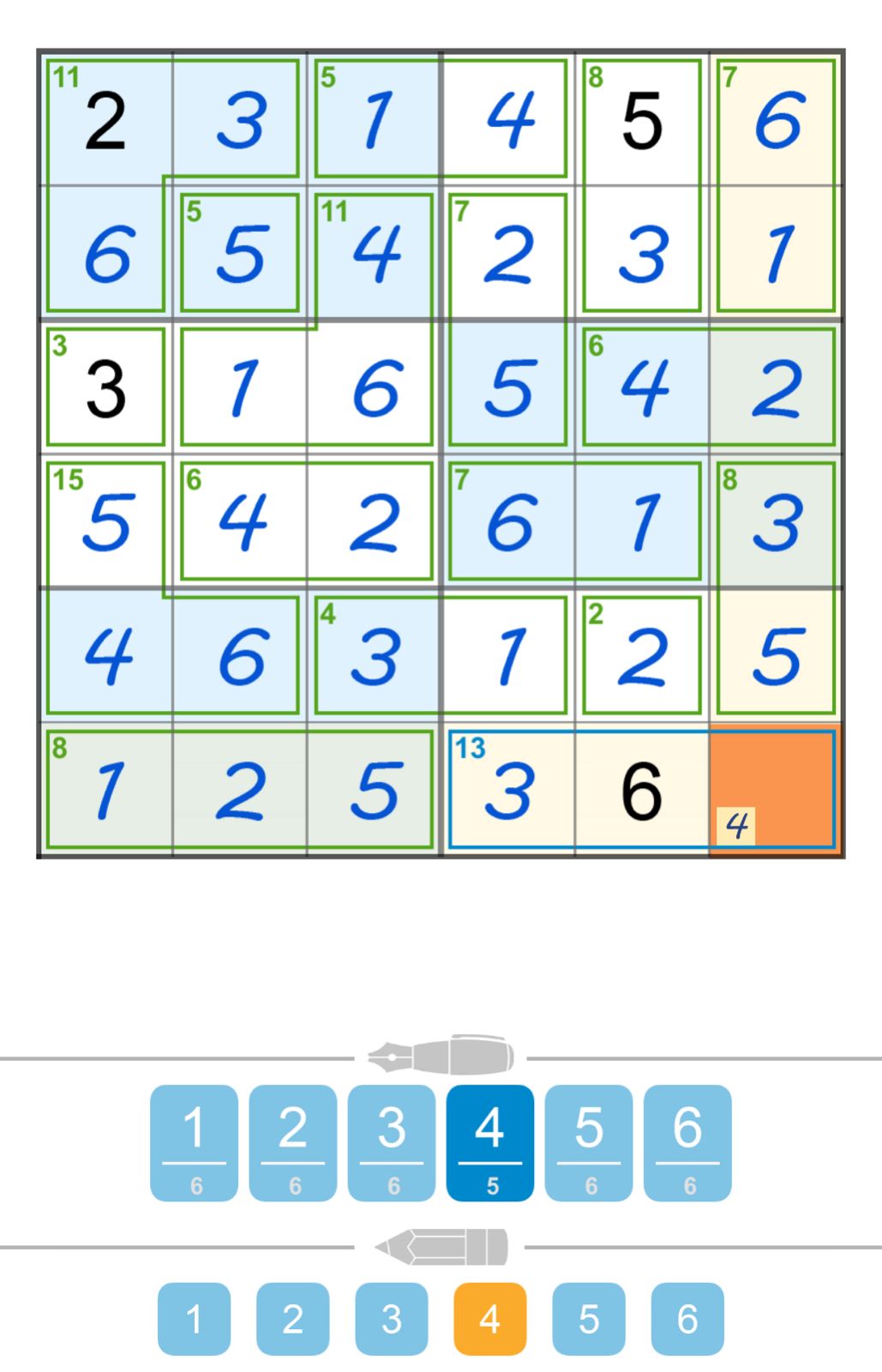This screenshot has width=882, height=1372.
Task: Toggle pencil note 4
Action: (489, 1319)
